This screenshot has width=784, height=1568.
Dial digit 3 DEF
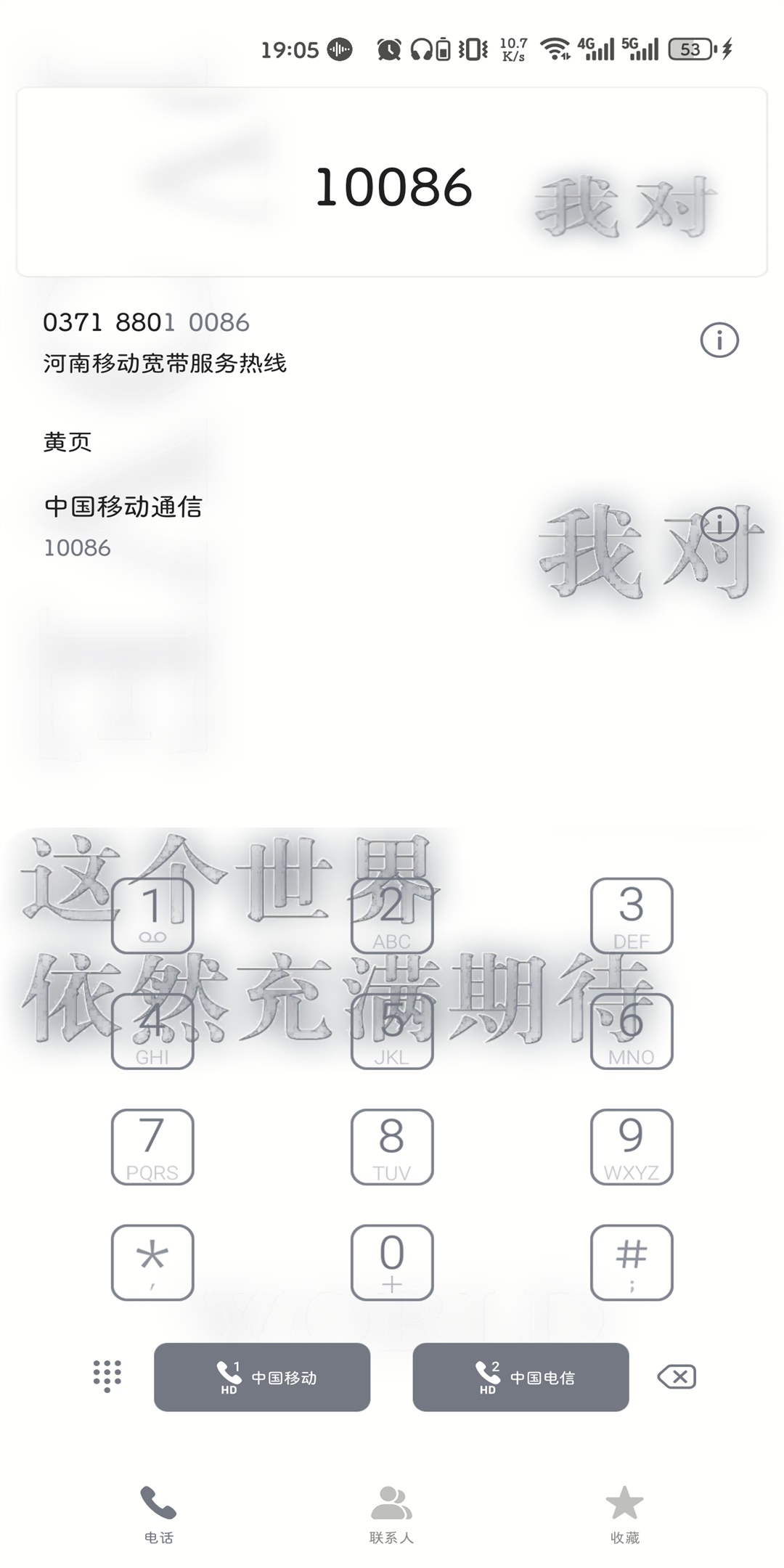632,915
